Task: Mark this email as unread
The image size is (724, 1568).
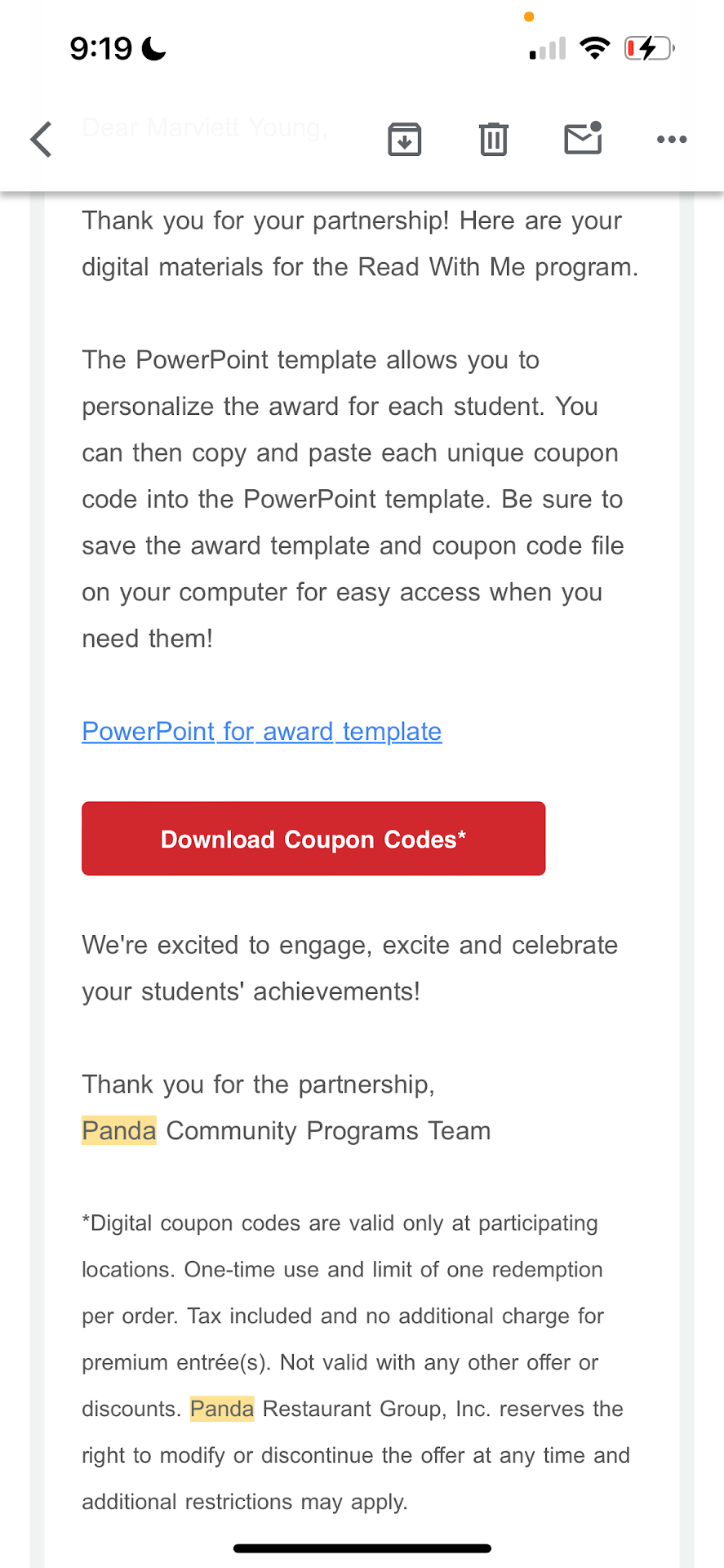Action: [583, 139]
